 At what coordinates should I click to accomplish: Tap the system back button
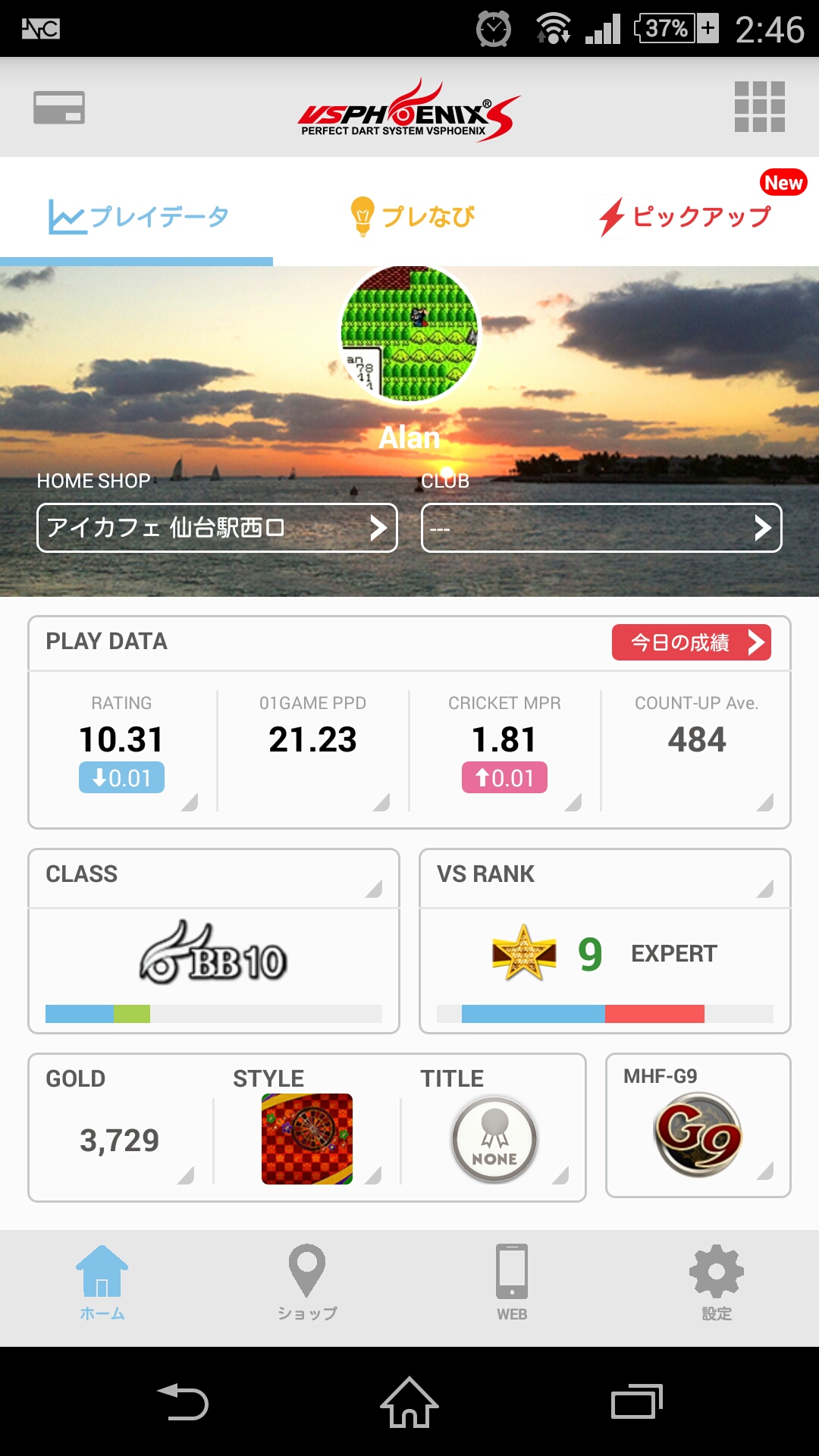click(x=183, y=1402)
